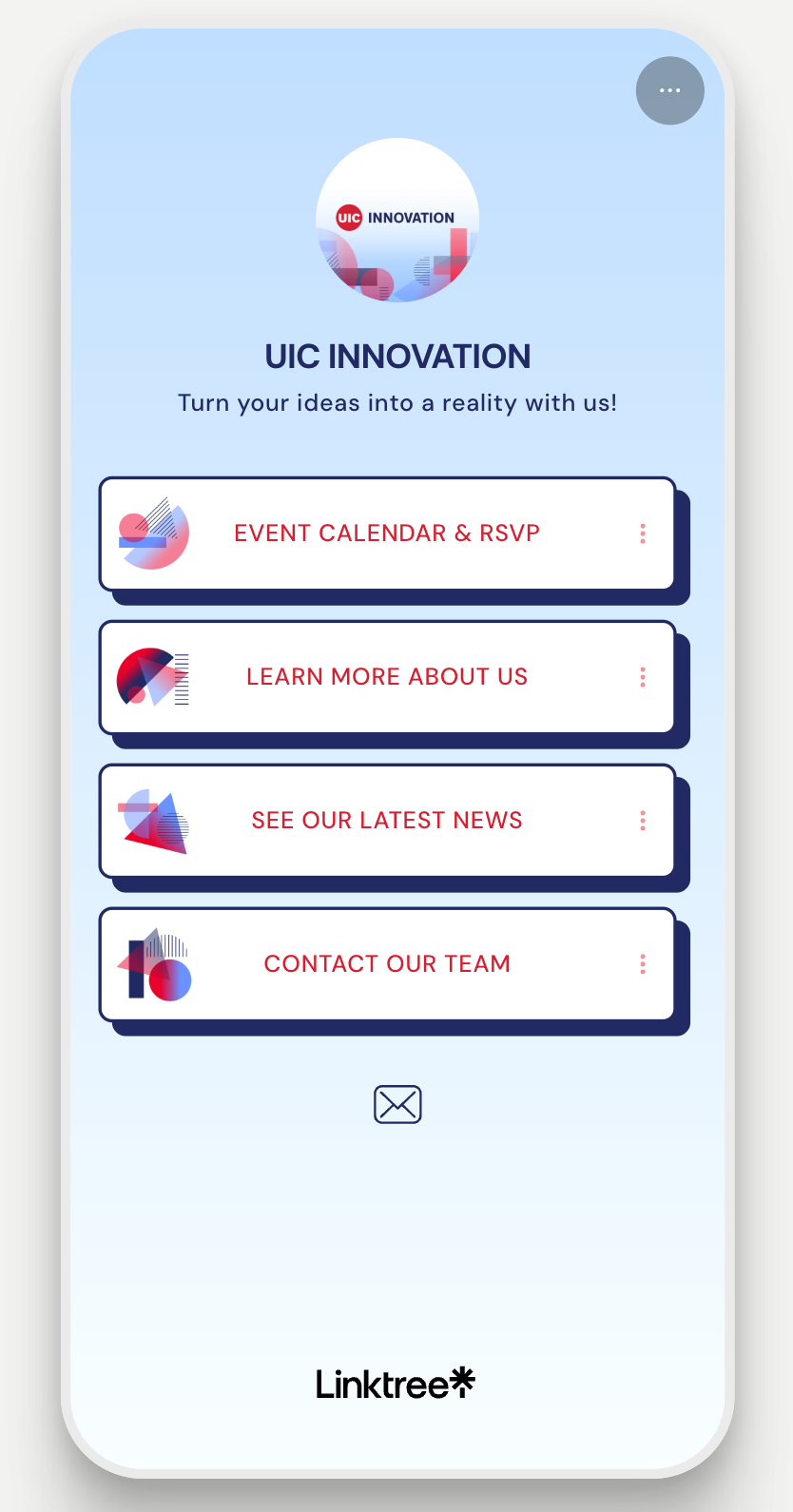
Task: Open share options for Event Calendar & RSVP
Action: pos(643,533)
